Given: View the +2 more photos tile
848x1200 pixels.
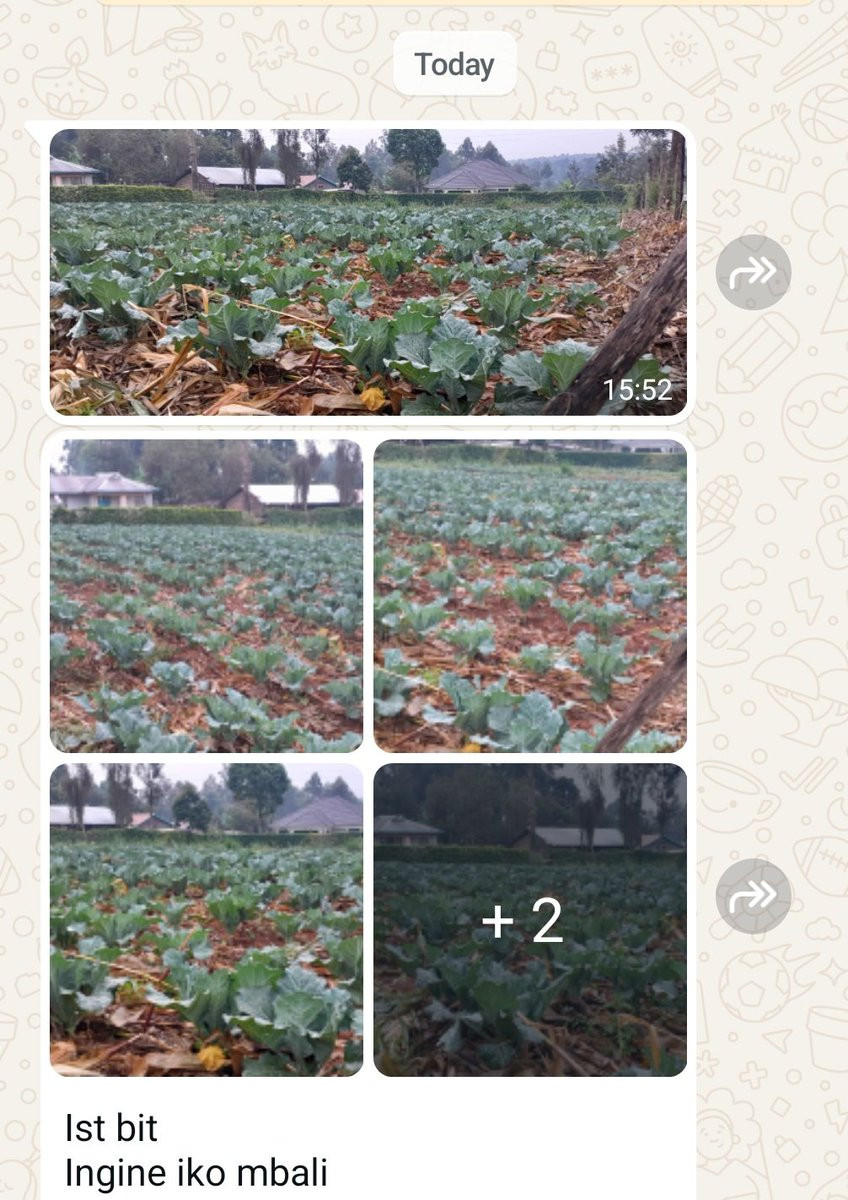Looking at the screenshot, I should click(530, 920).
